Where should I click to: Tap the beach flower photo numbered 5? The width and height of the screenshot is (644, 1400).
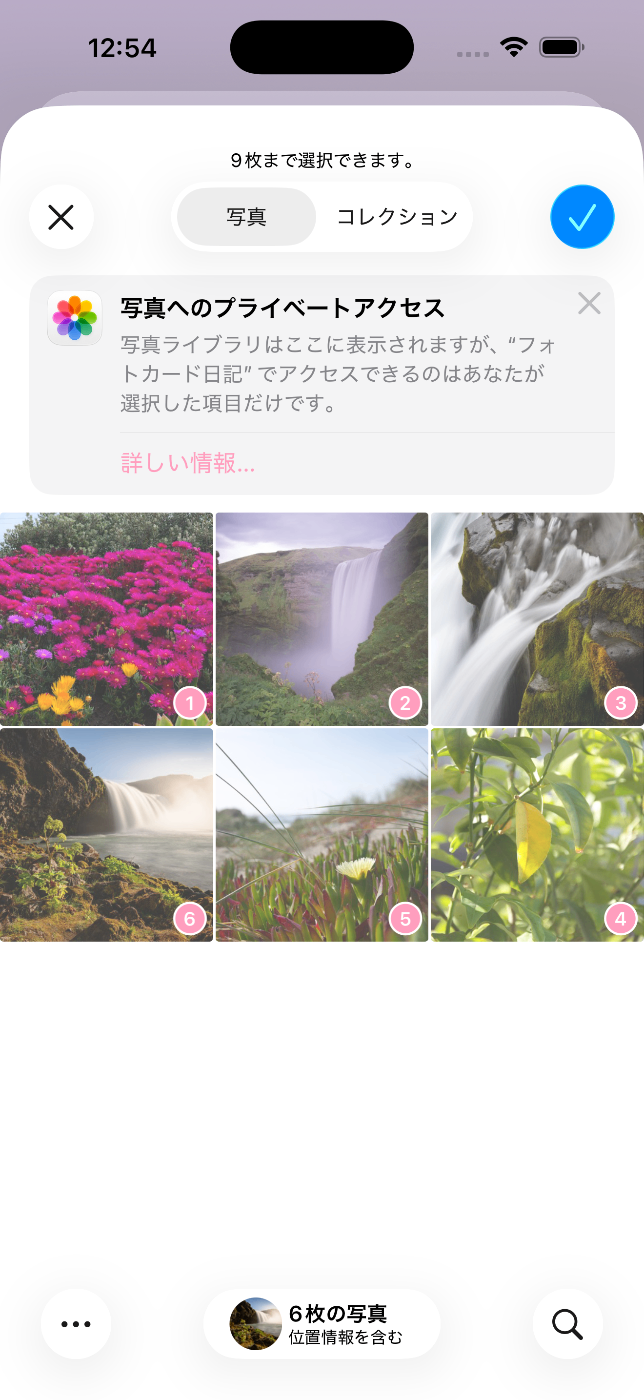pos(322,835)
